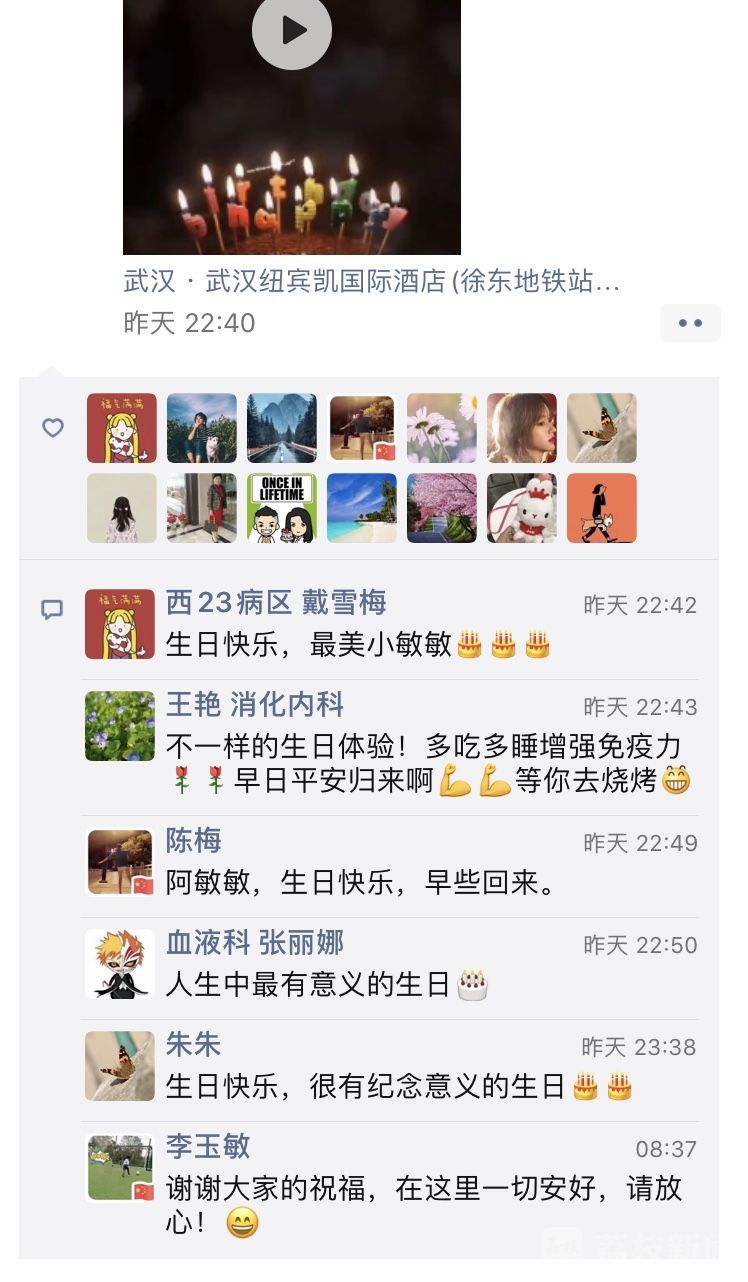
Task: Open the two-dot like and comment menu
Action: click(690, 323)
